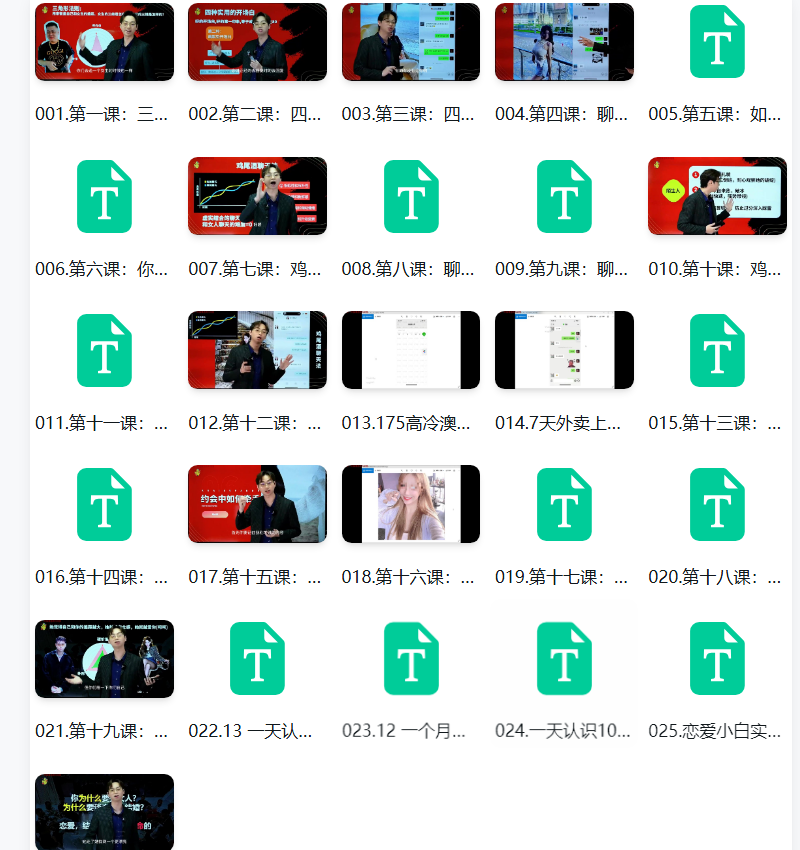Open video file 001.第一课
The height and width of the screenshot is (850, 800).
[104, 42]
